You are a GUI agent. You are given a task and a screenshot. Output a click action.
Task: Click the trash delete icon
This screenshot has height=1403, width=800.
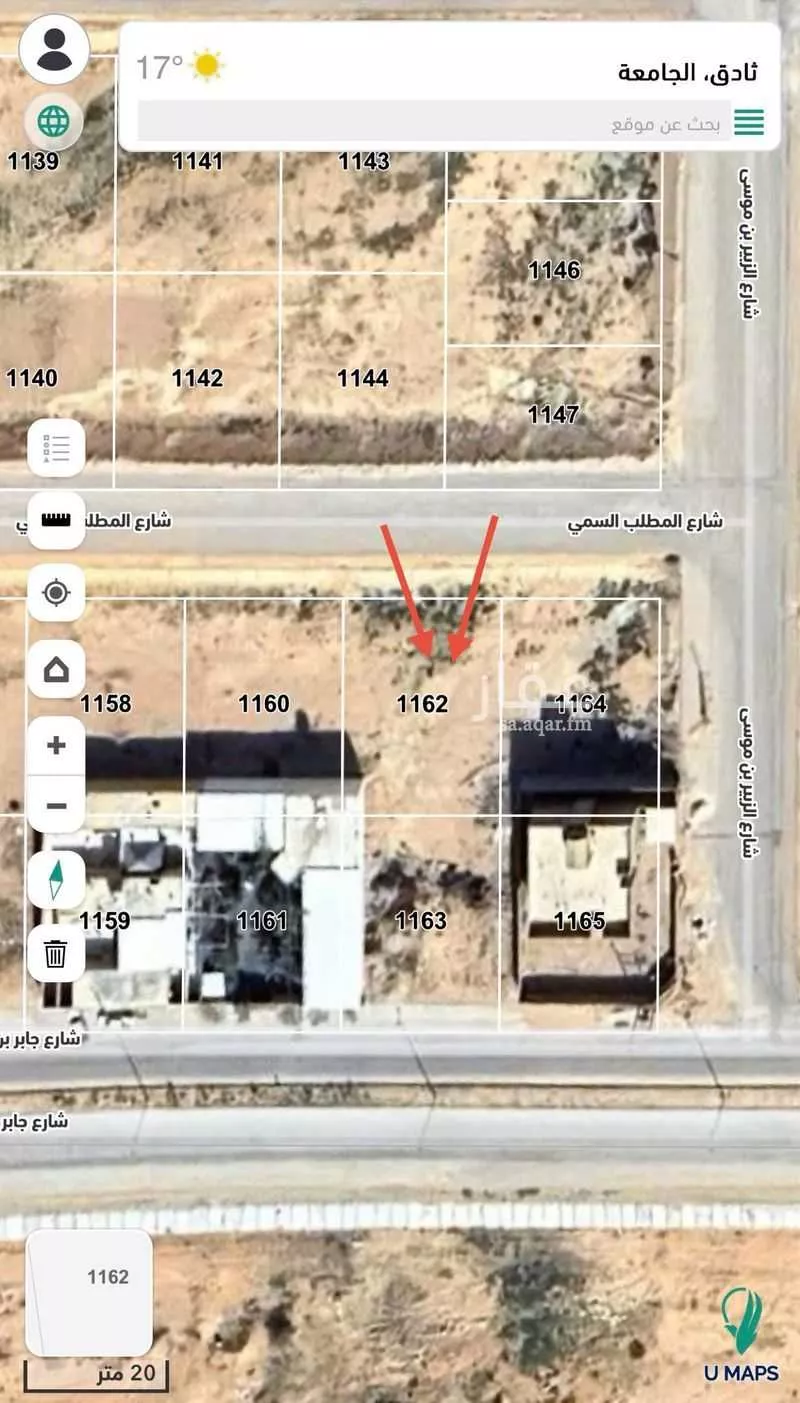pos(57,955)
